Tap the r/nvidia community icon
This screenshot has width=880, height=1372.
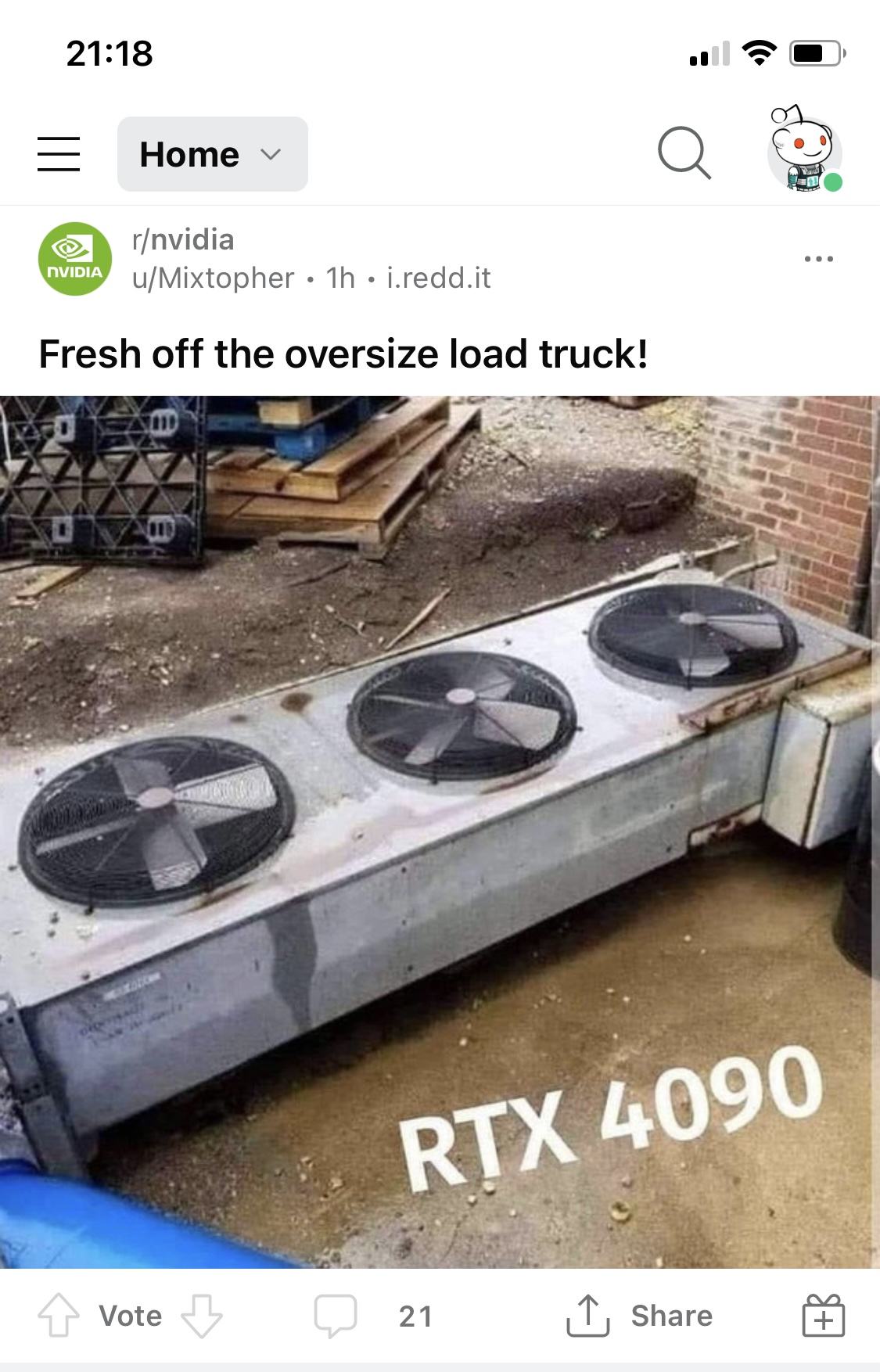(x=74, y=259)
